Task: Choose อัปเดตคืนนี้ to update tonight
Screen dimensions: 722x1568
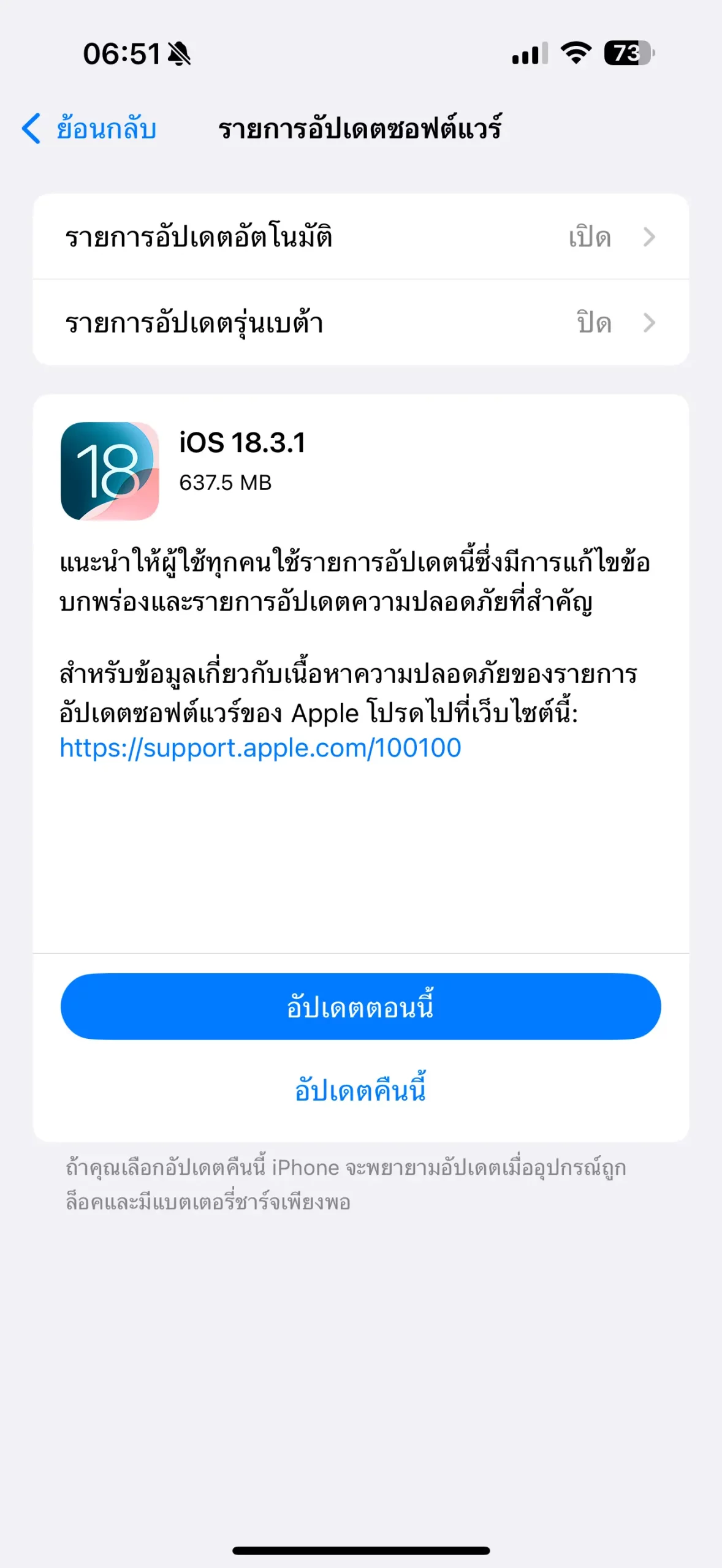Action: (x=360, y=1090)
